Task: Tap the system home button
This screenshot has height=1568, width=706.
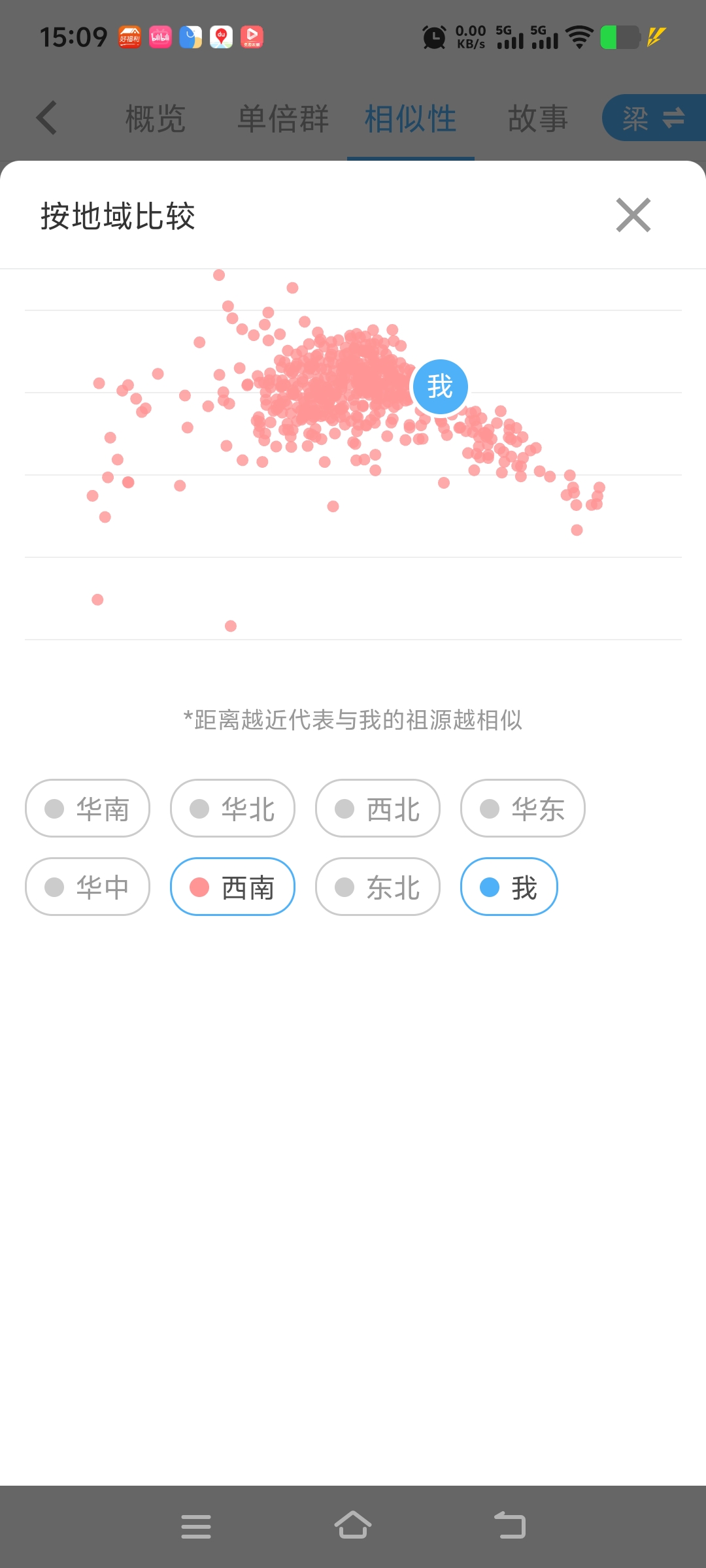Action: 353,1526
